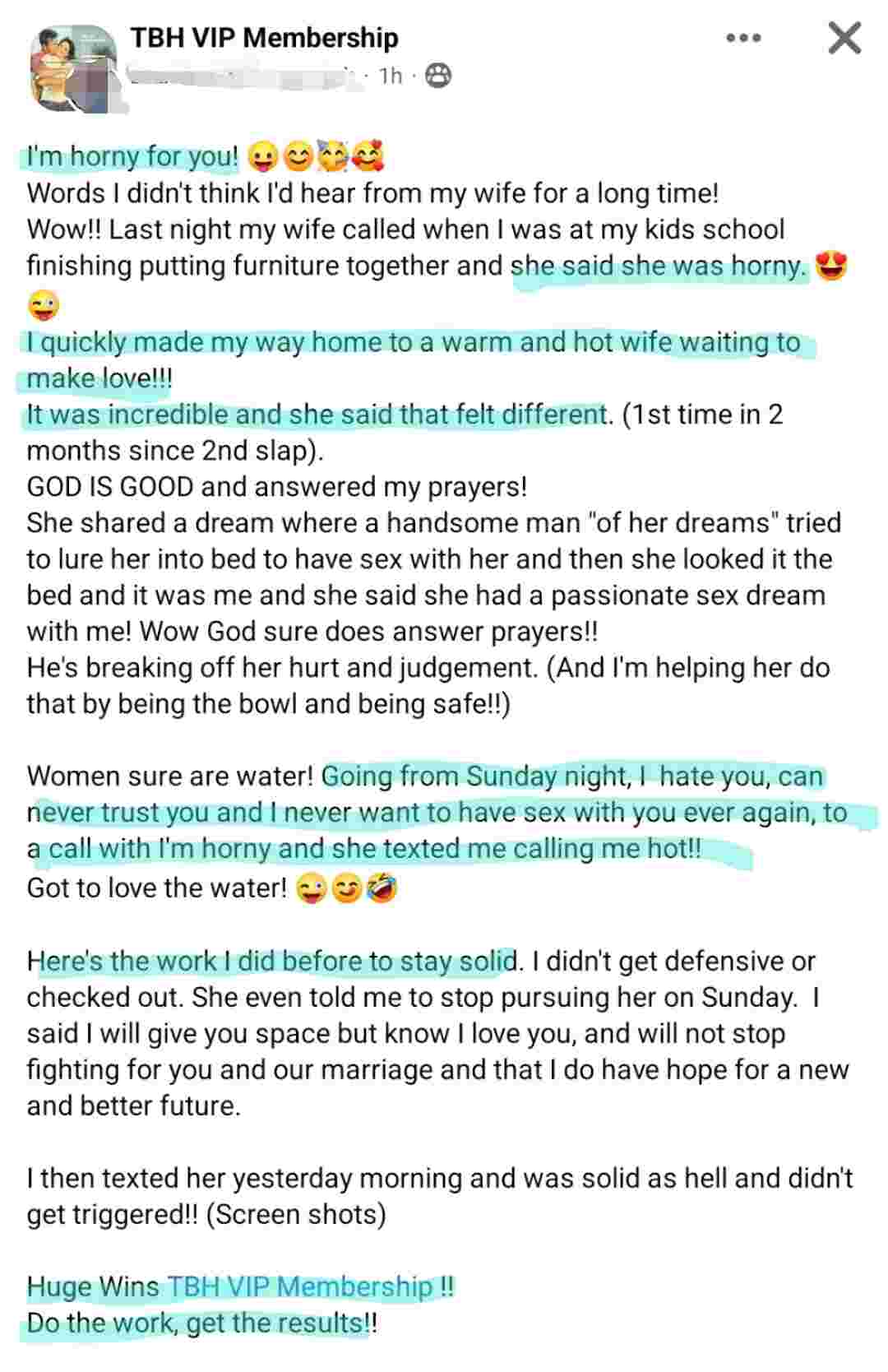
Task: Open the TBH VIP Membership group header
Action: pyautogui.click(x=264, y=38)
